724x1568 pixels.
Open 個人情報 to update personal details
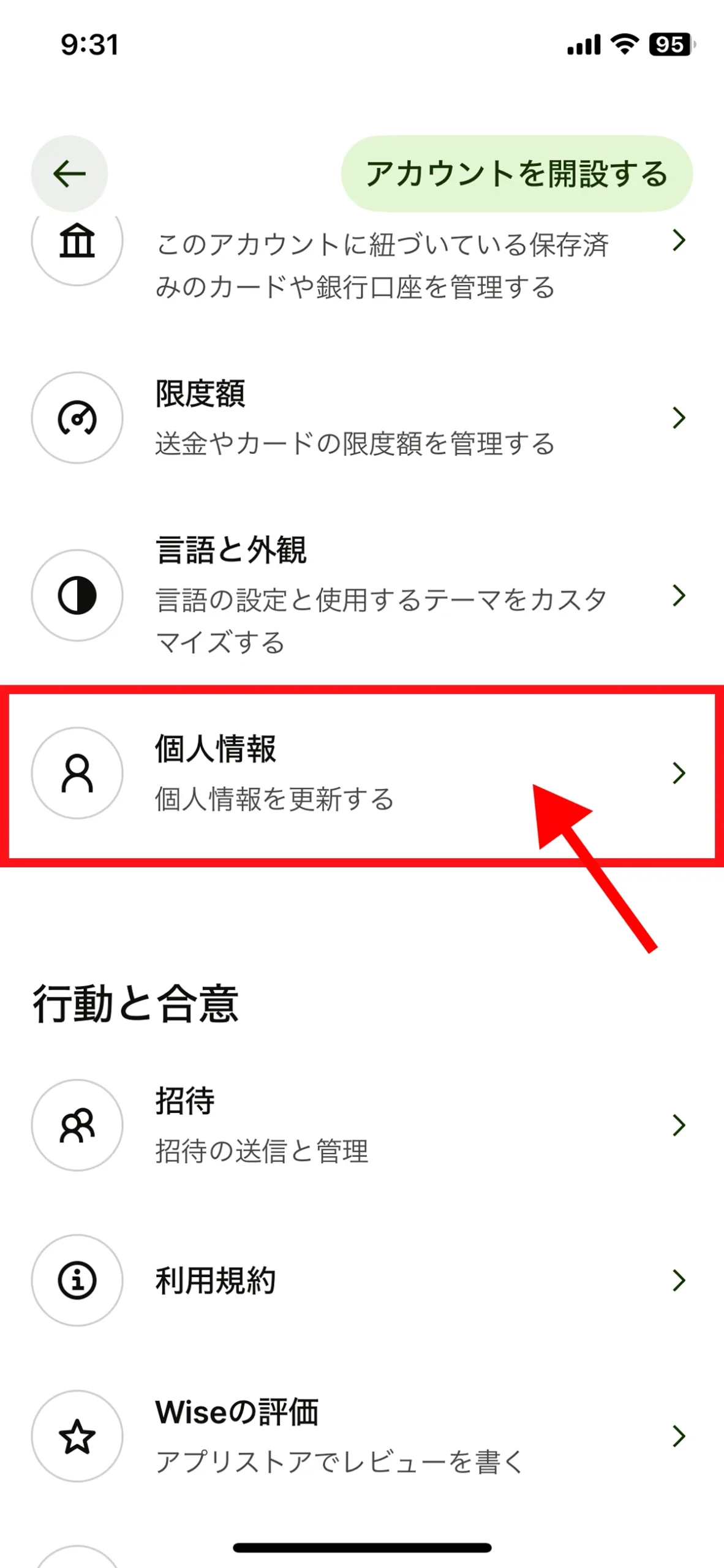coord(361,773)
